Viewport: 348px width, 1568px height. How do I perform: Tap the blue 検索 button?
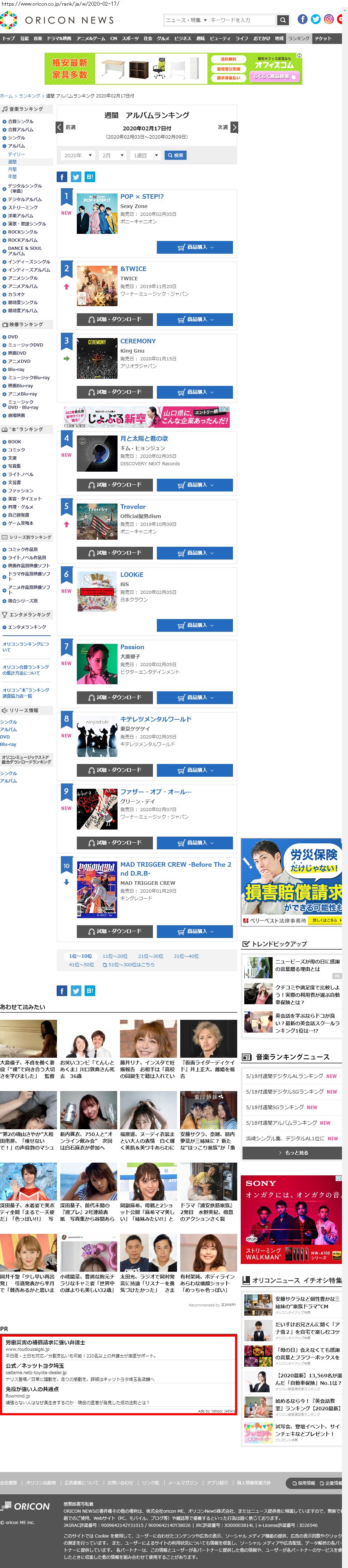click(x=175, y=155)
